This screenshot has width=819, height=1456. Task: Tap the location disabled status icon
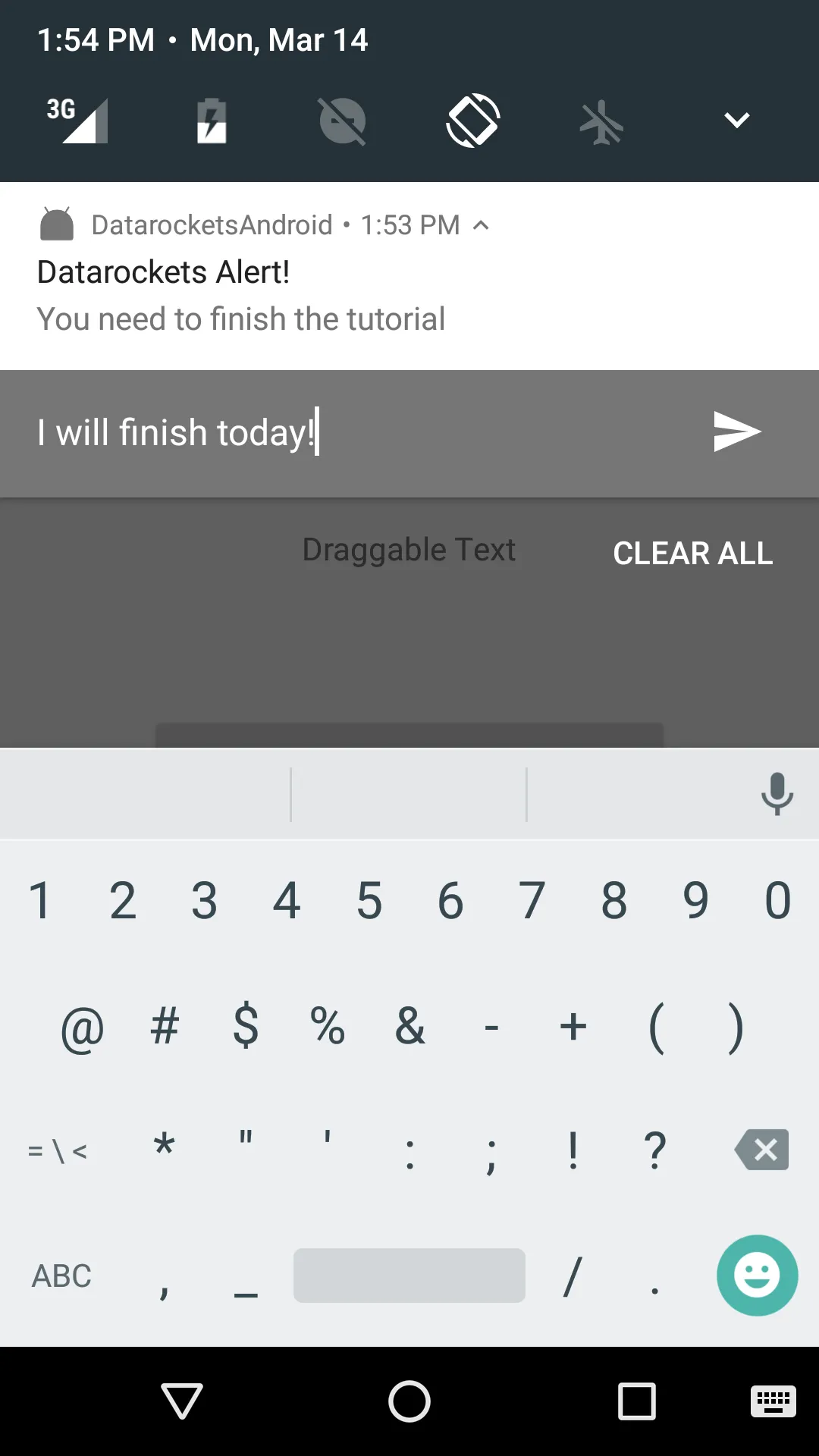342,120
